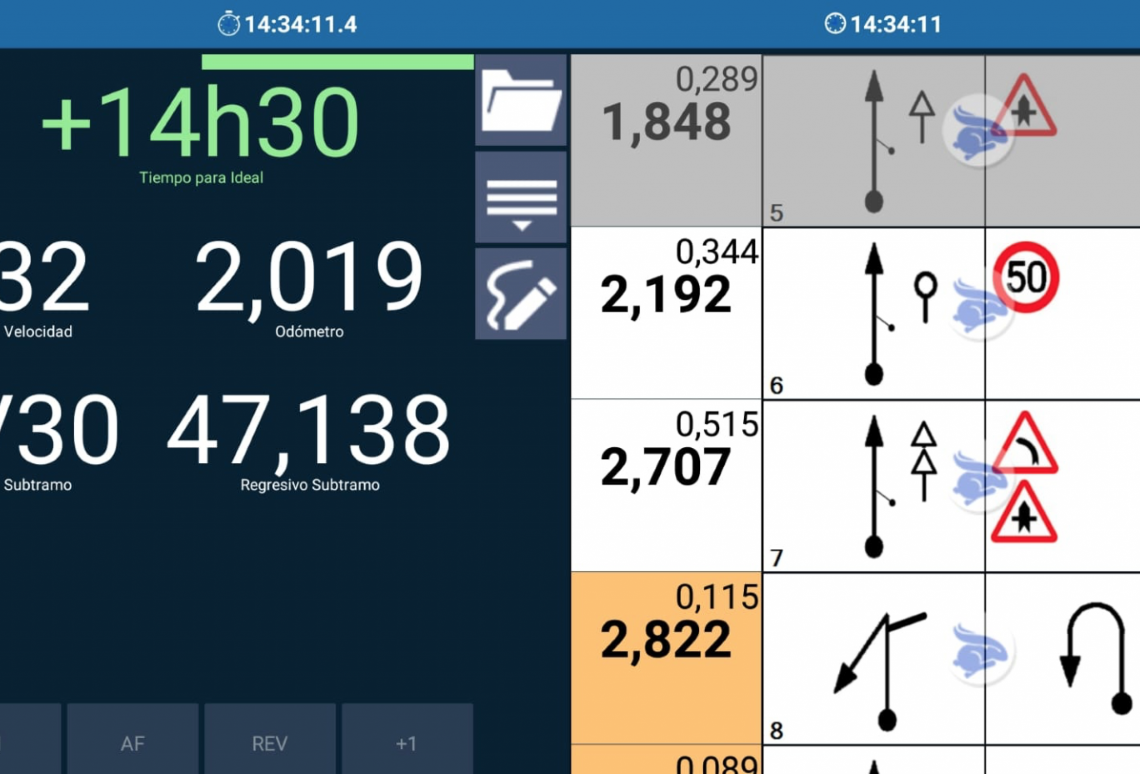The image size is (1140, 774).
Task: Tap the pencil drawing edit icon
Action: [521, 294]
